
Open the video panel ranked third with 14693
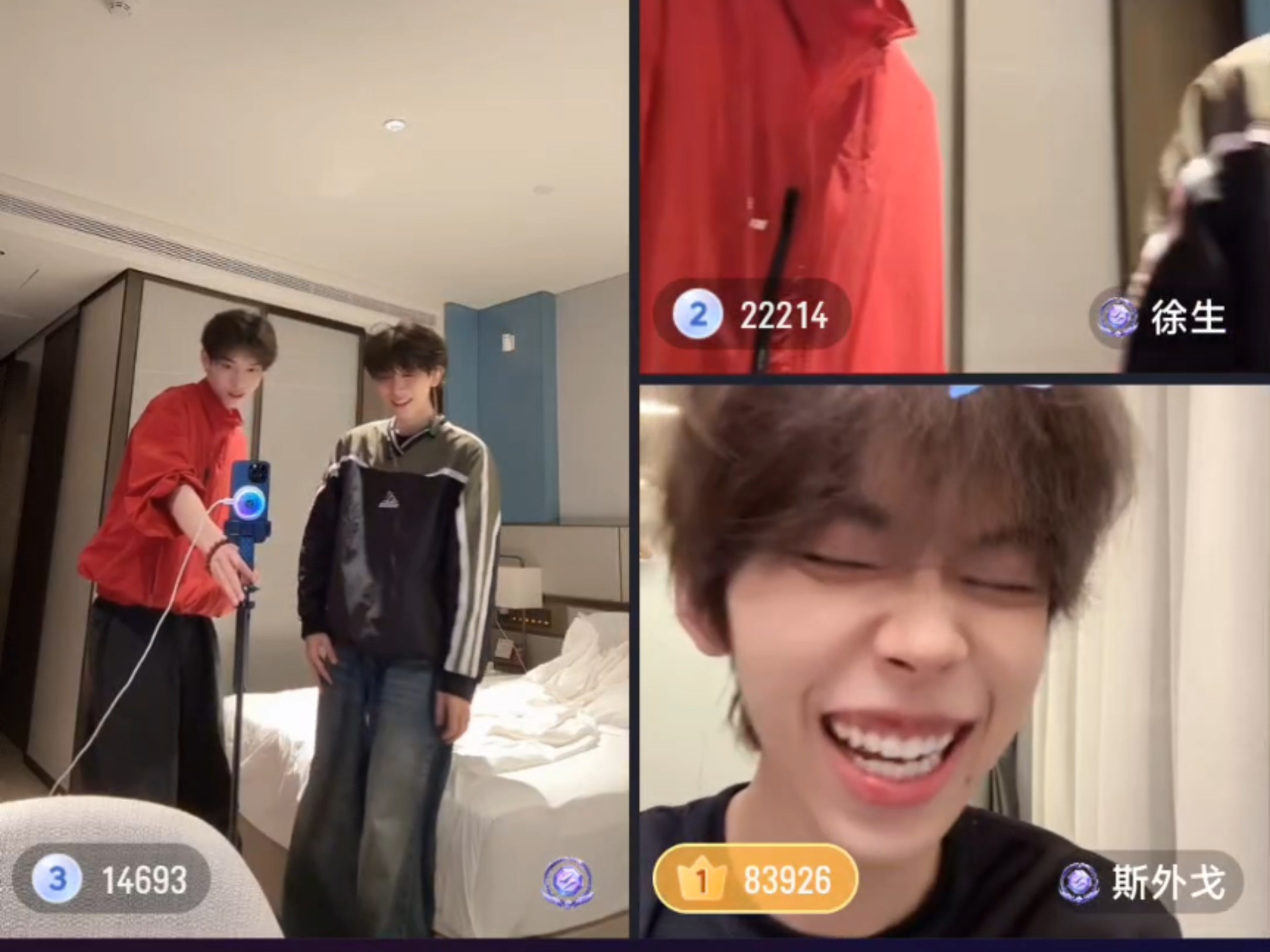tap(314, 463)
